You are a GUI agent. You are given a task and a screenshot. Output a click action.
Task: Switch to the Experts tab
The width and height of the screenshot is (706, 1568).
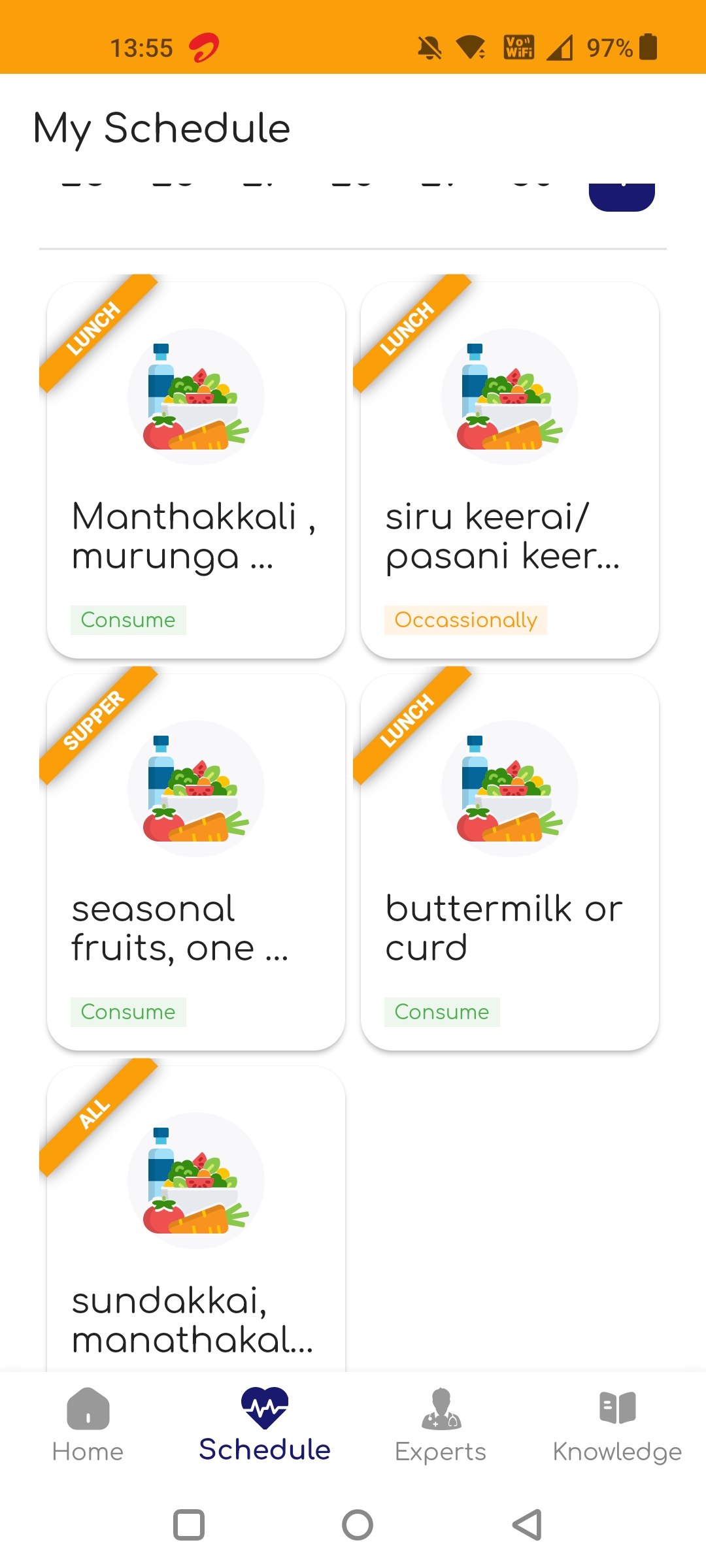(x=441, y=1426)
